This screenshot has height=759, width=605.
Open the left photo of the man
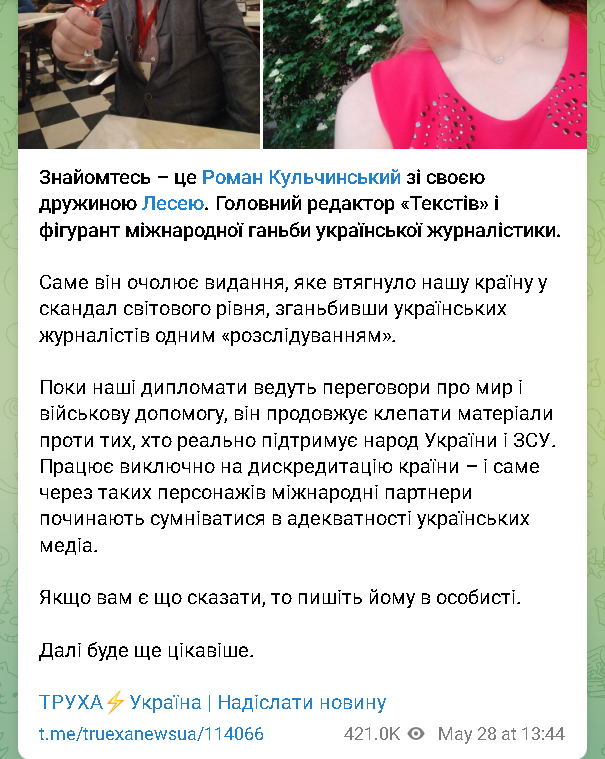coord(139,72)
